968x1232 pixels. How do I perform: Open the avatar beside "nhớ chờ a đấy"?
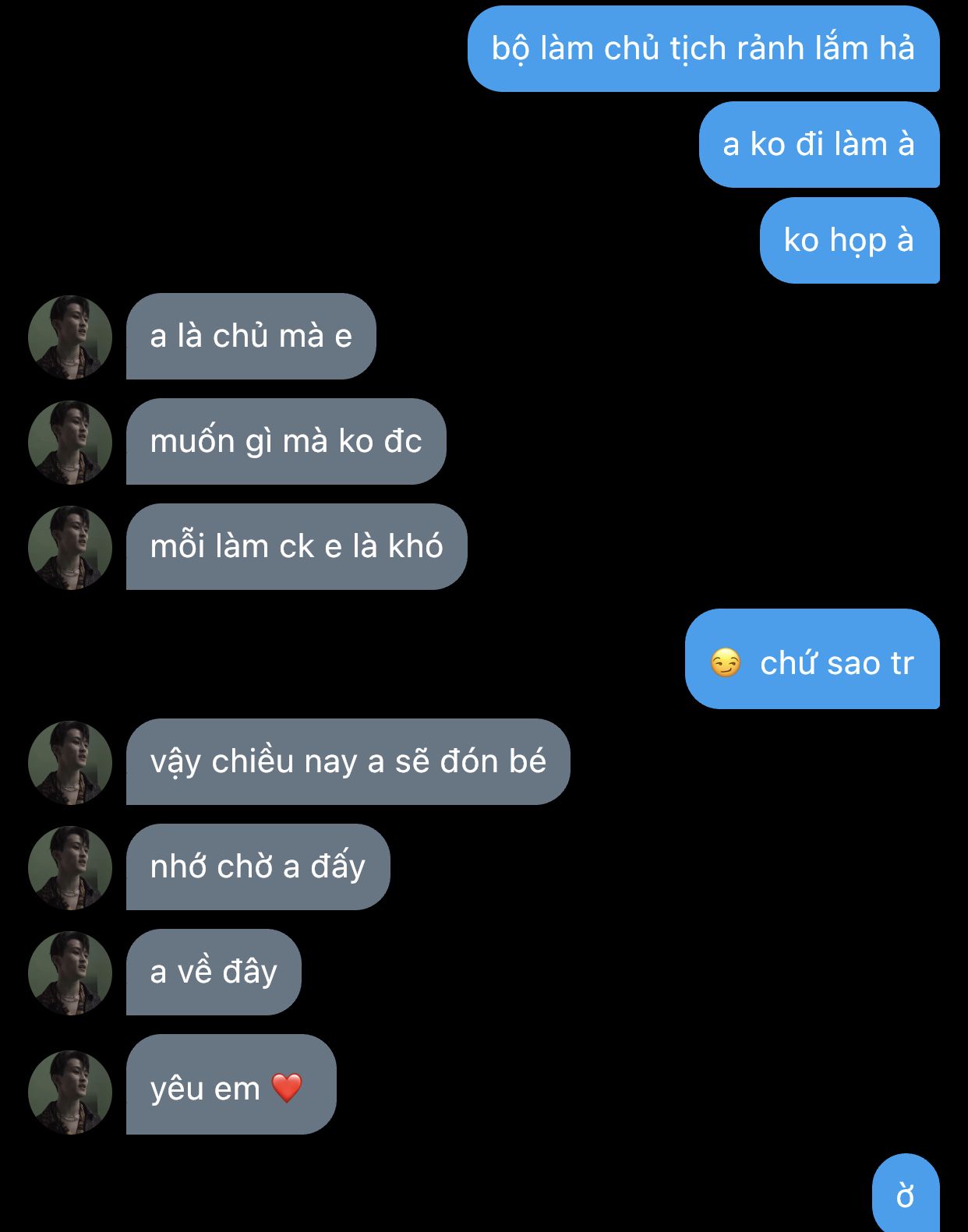(70, 867)
